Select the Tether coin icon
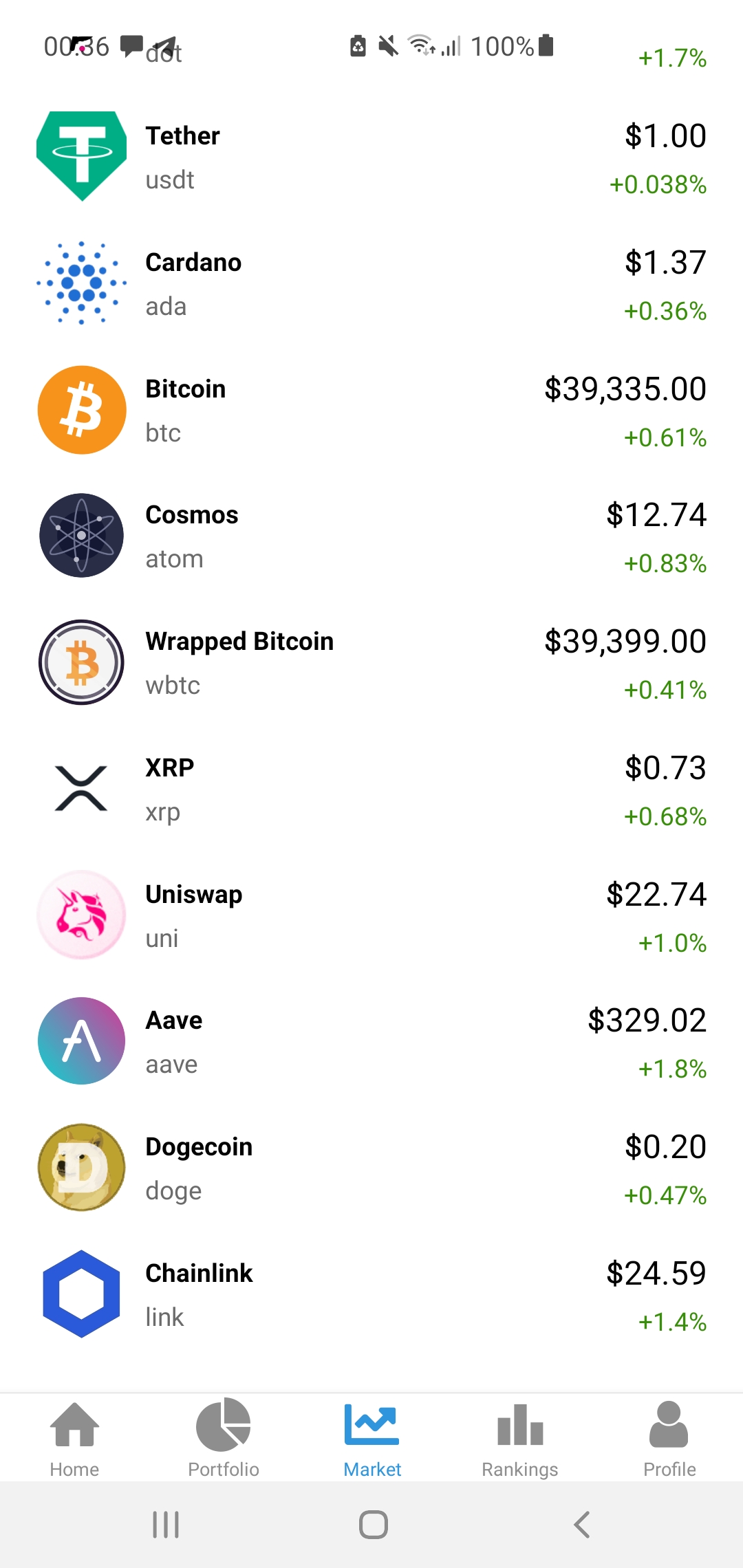Image resolution: width=743 pixels, height=1568 pixels. click(81, 154)
